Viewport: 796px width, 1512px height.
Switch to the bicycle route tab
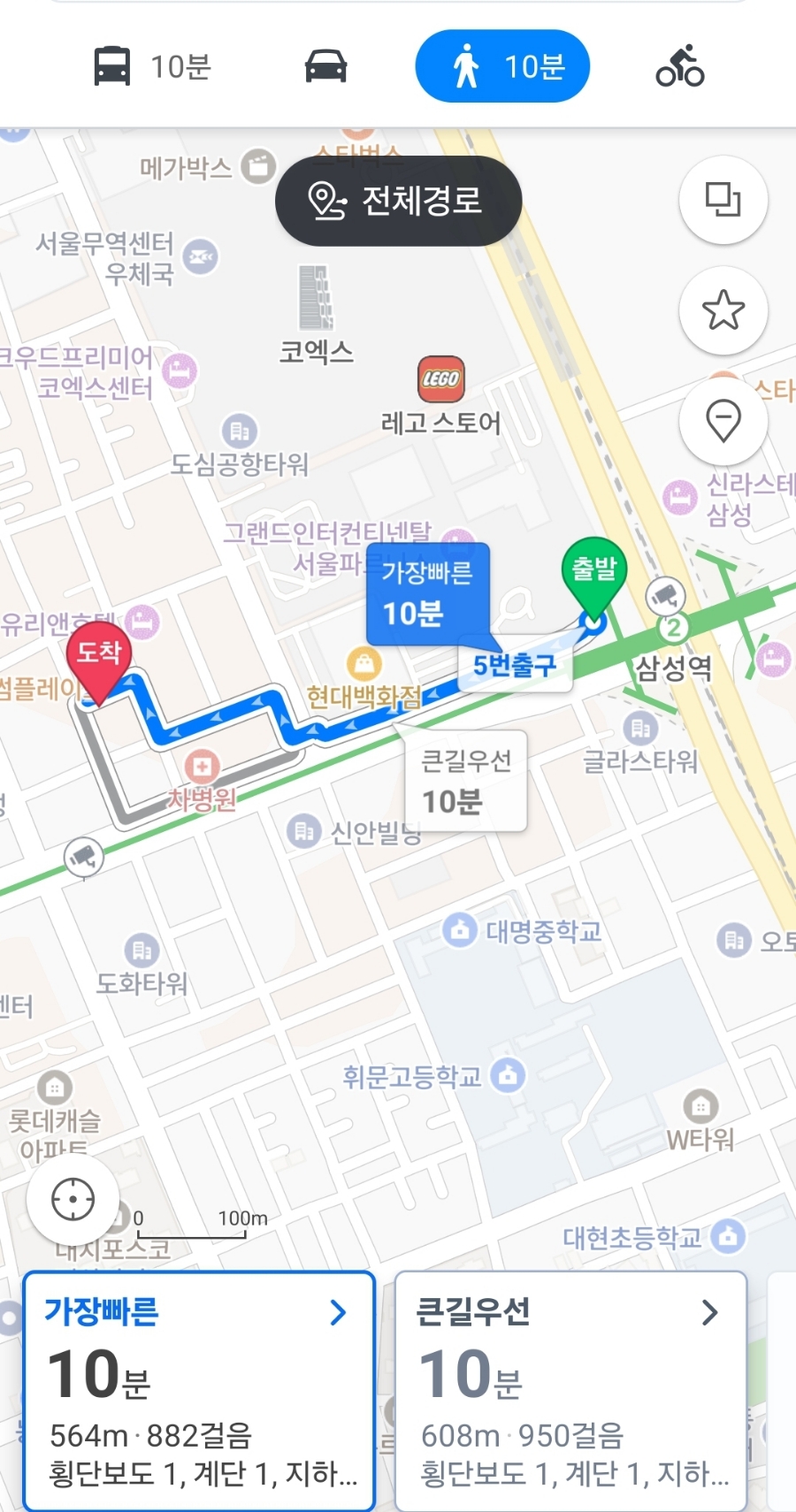pyautogui.click(x=679, y=66)
